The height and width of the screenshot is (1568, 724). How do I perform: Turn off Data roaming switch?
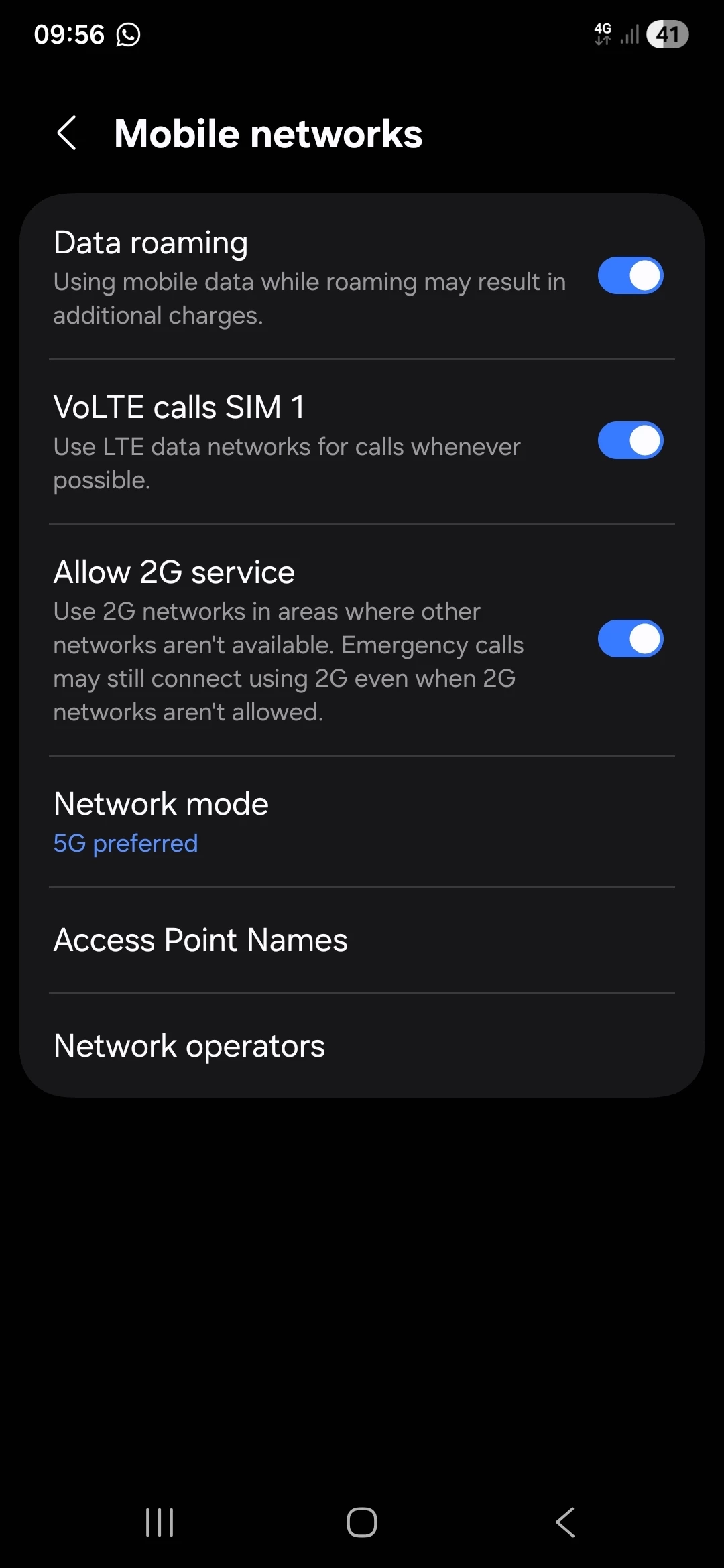point(630,276)
